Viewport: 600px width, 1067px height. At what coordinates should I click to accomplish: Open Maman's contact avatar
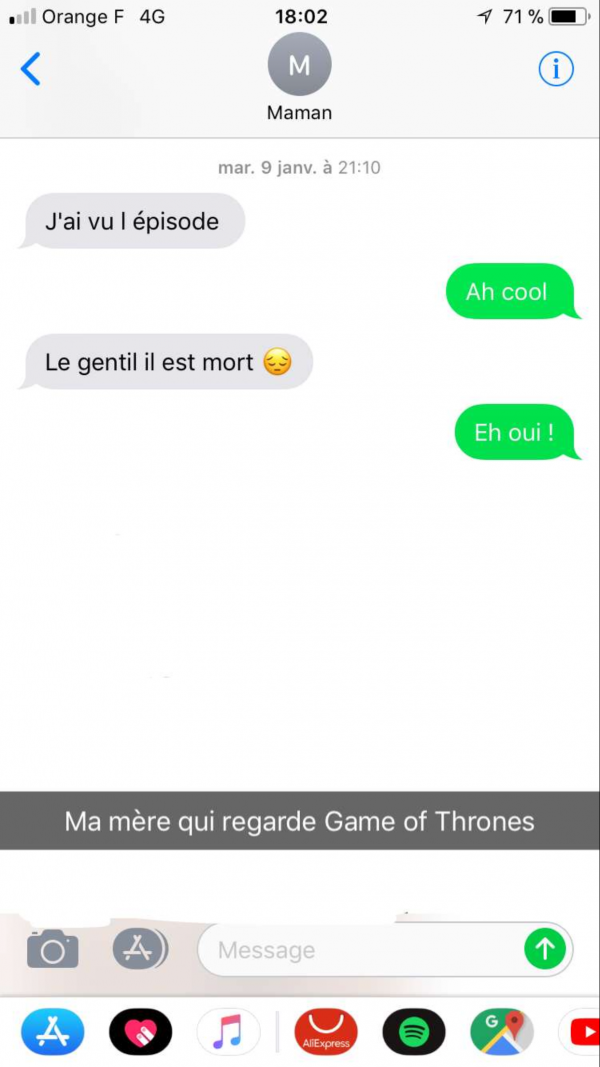click(299, 65)
